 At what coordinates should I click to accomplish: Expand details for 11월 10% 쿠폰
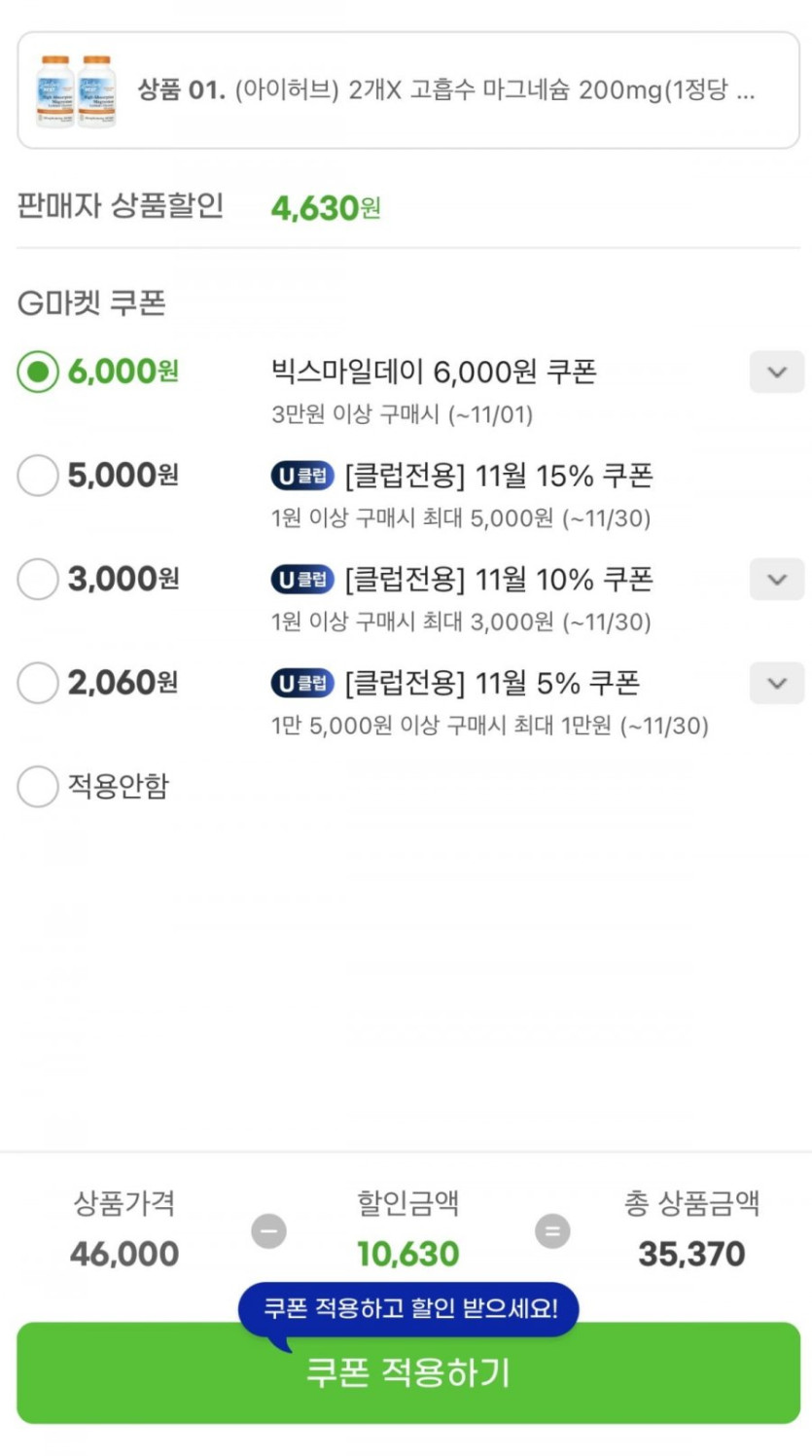click(x=776, y=580)
